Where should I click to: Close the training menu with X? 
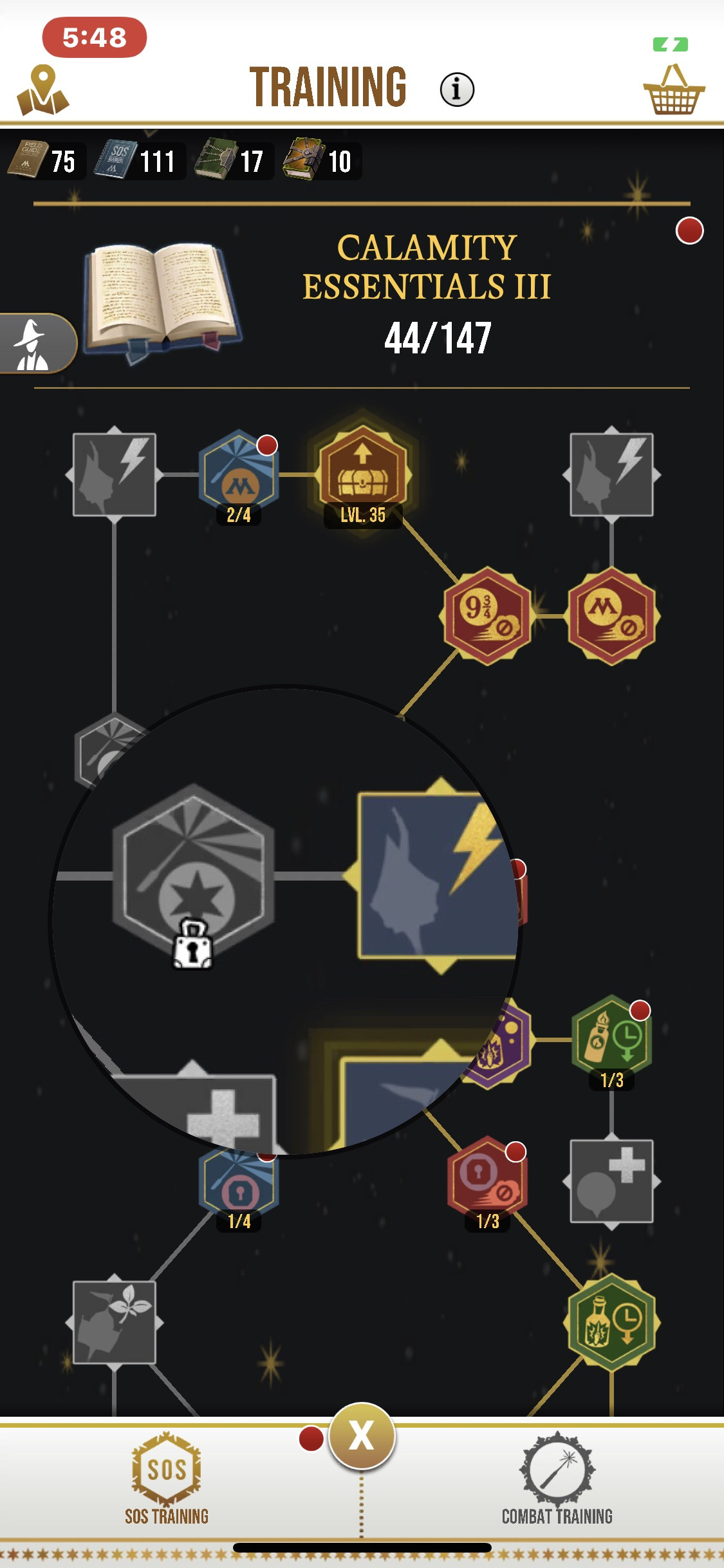(x=362, y=1435)
